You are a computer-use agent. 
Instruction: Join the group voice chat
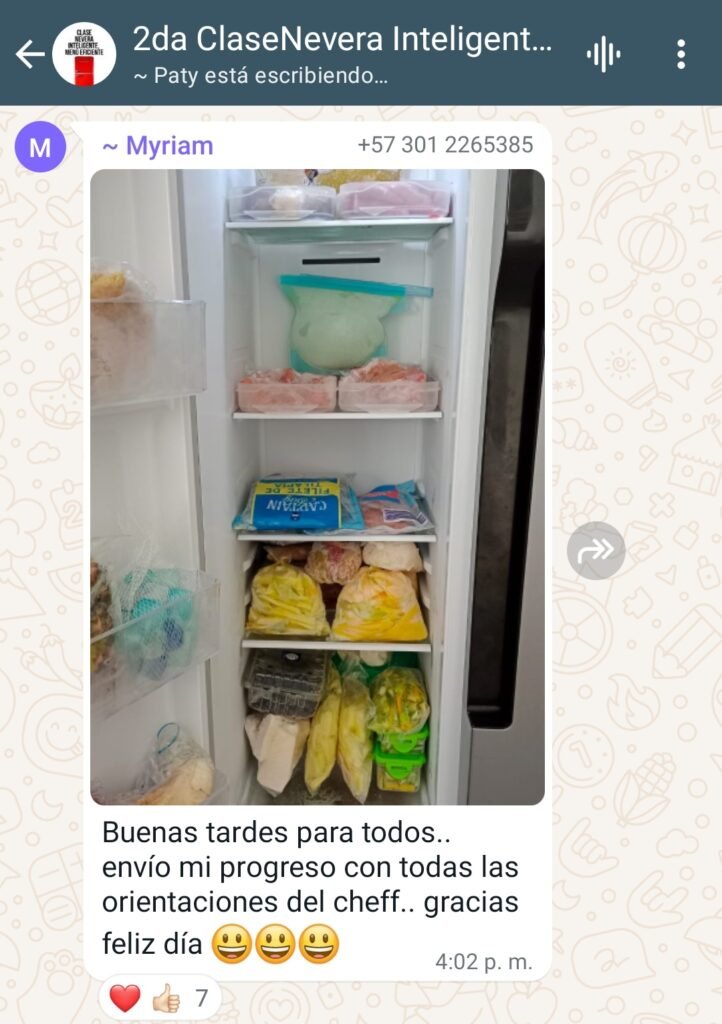(x=603, y=54)
